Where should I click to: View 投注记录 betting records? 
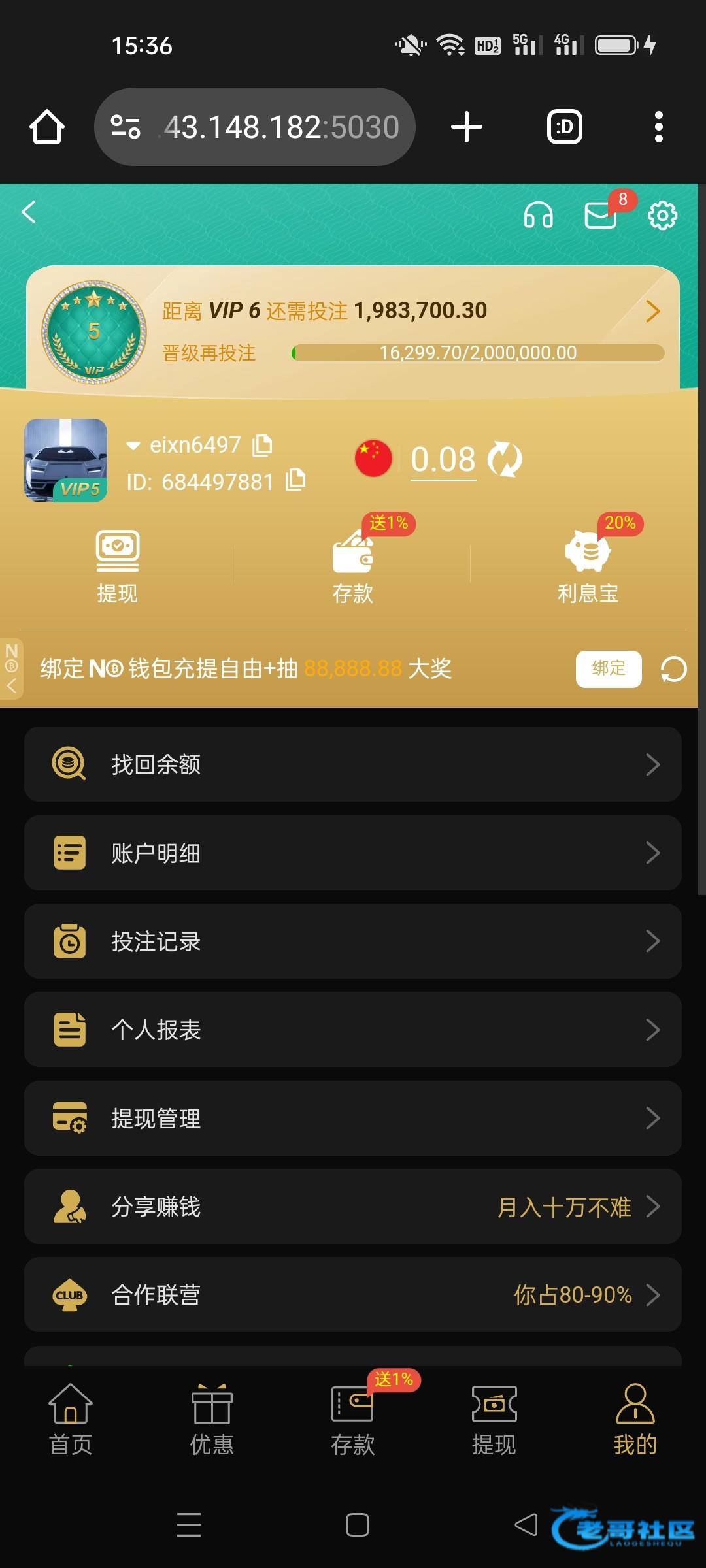353,941
